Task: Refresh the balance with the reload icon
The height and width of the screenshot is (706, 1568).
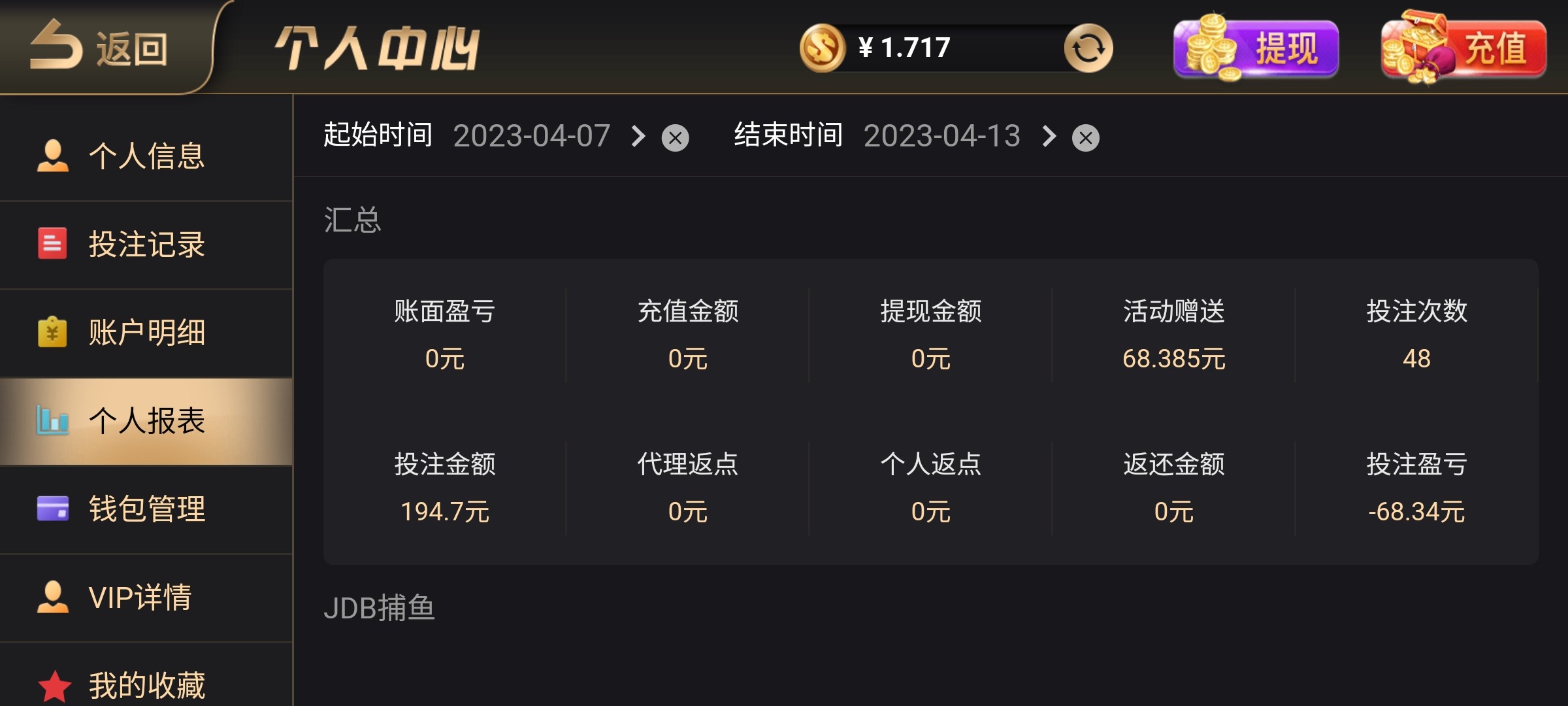Action: point(1088,48)
